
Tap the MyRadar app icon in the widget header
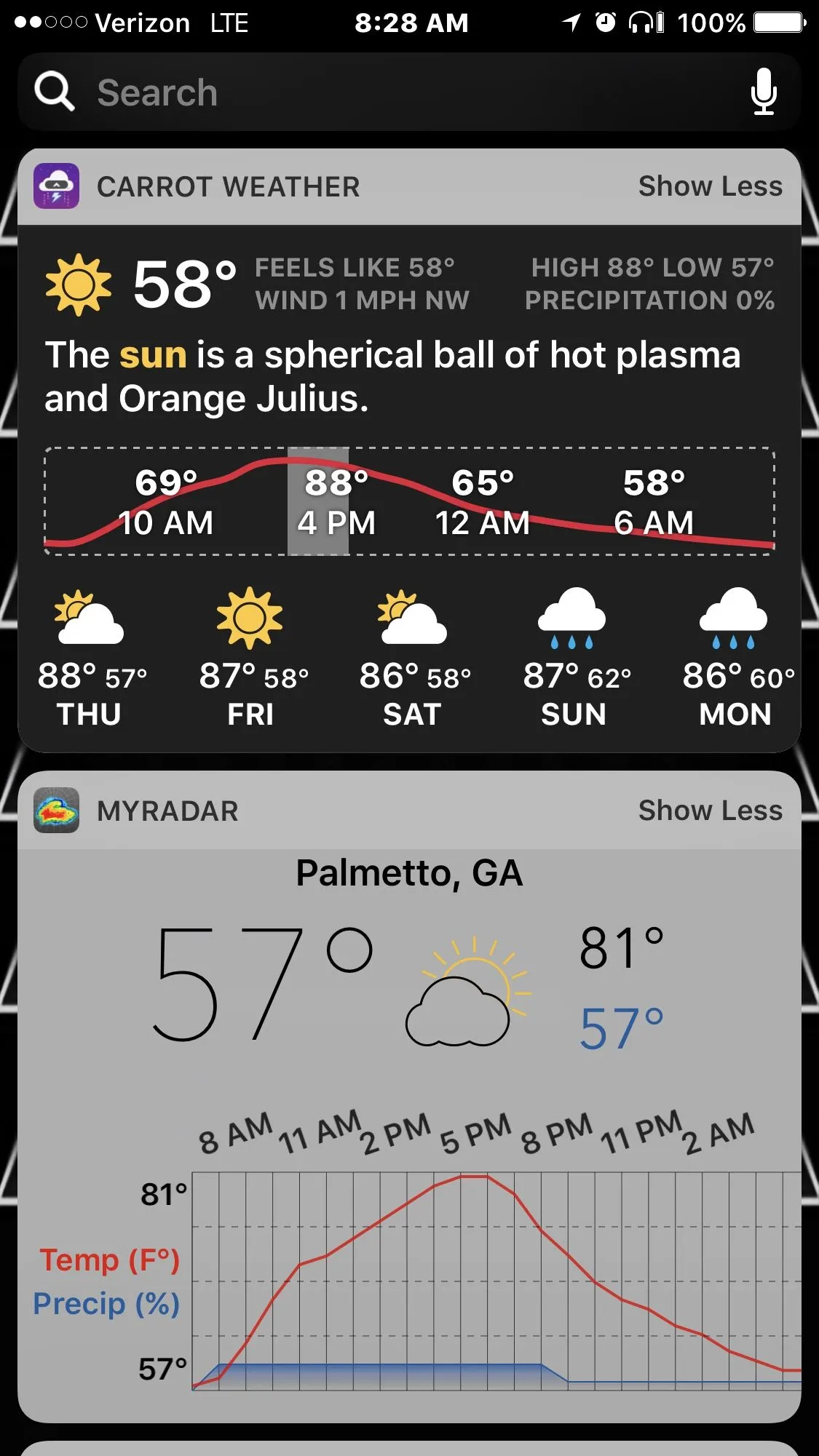56,810
